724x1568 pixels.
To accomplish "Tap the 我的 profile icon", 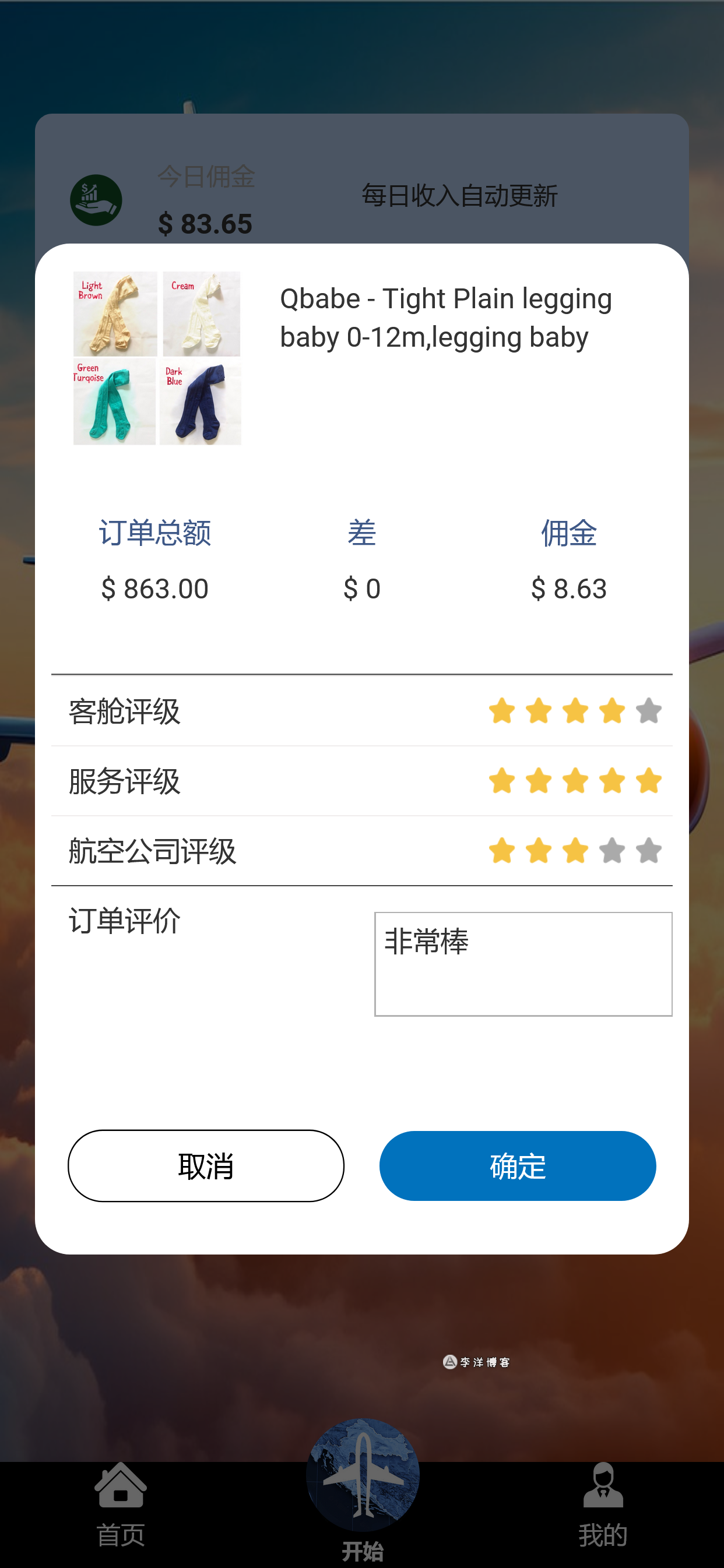I will [603, 1485].
